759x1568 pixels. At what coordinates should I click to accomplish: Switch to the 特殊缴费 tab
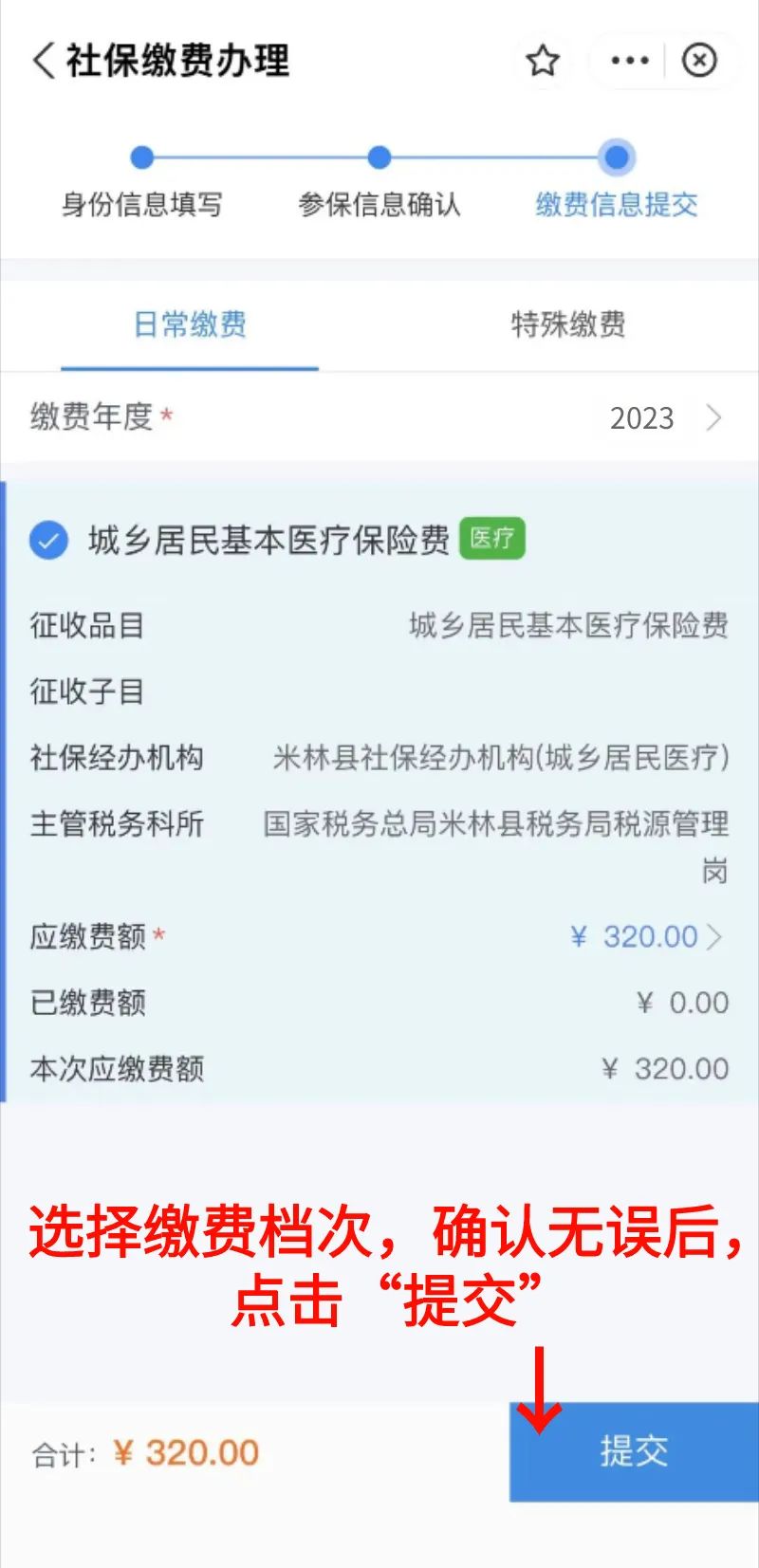pyautogui.click(x=568, y=324)
